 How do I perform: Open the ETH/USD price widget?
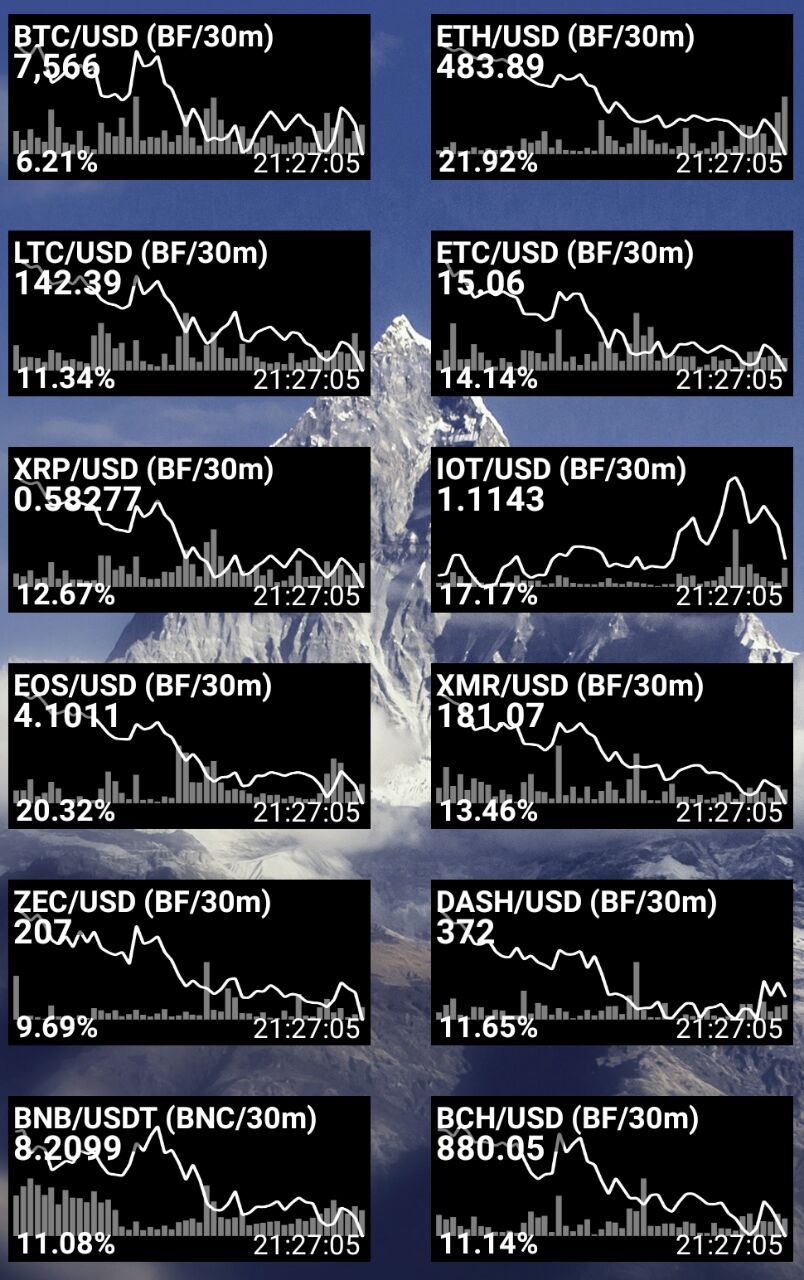(612, 97)
